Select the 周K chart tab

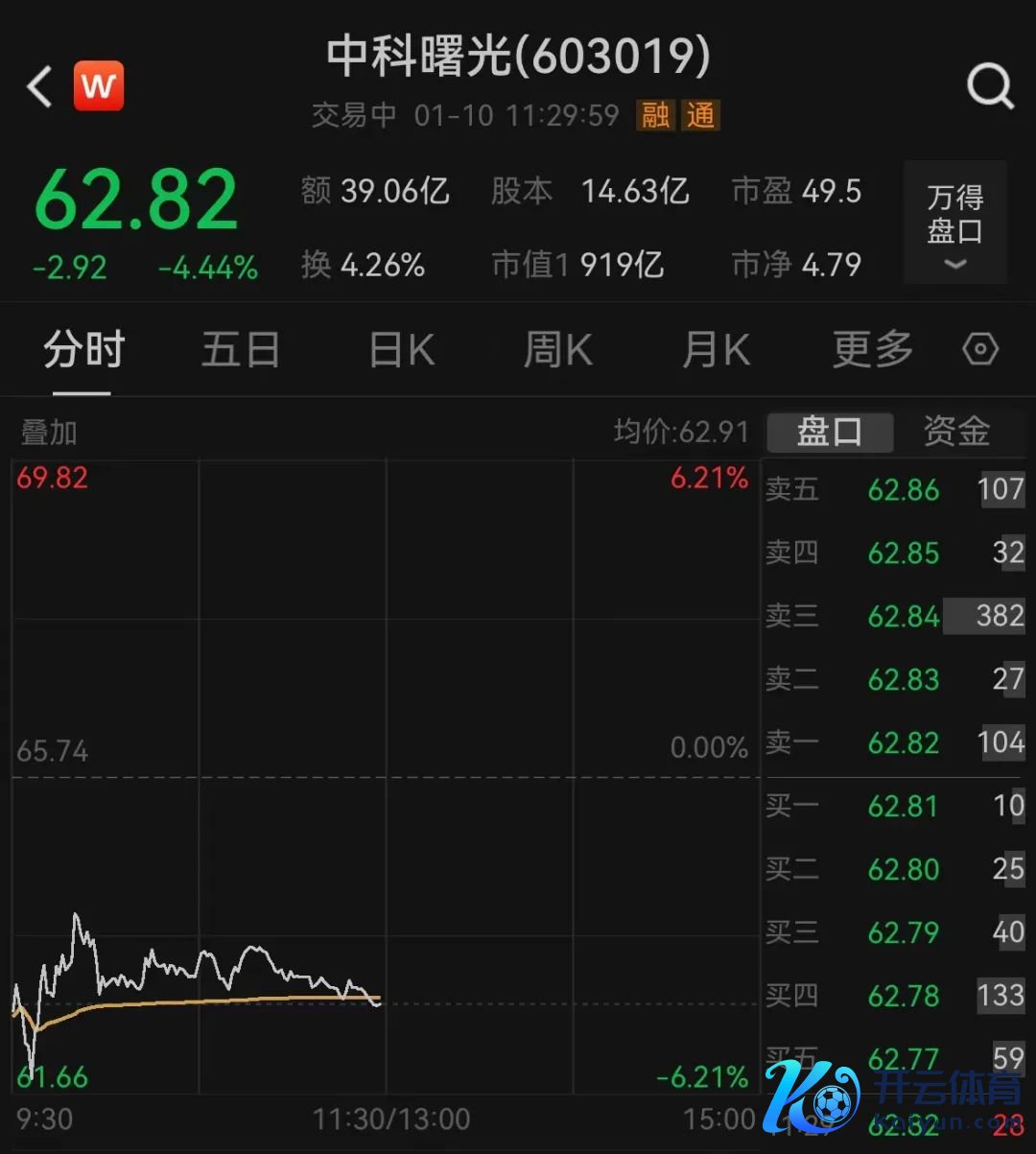click(x=557, y=350)
